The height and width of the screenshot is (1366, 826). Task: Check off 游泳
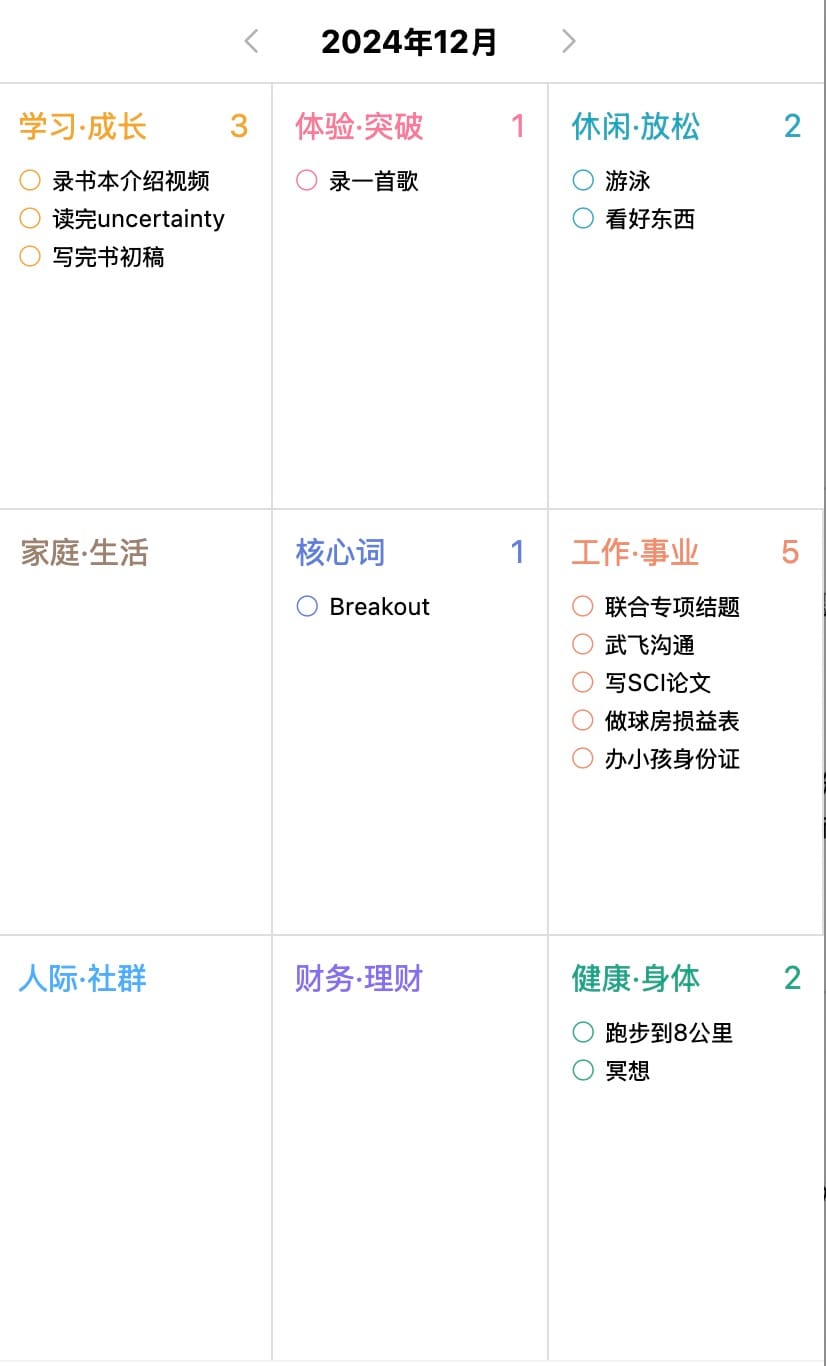(583, 180)
